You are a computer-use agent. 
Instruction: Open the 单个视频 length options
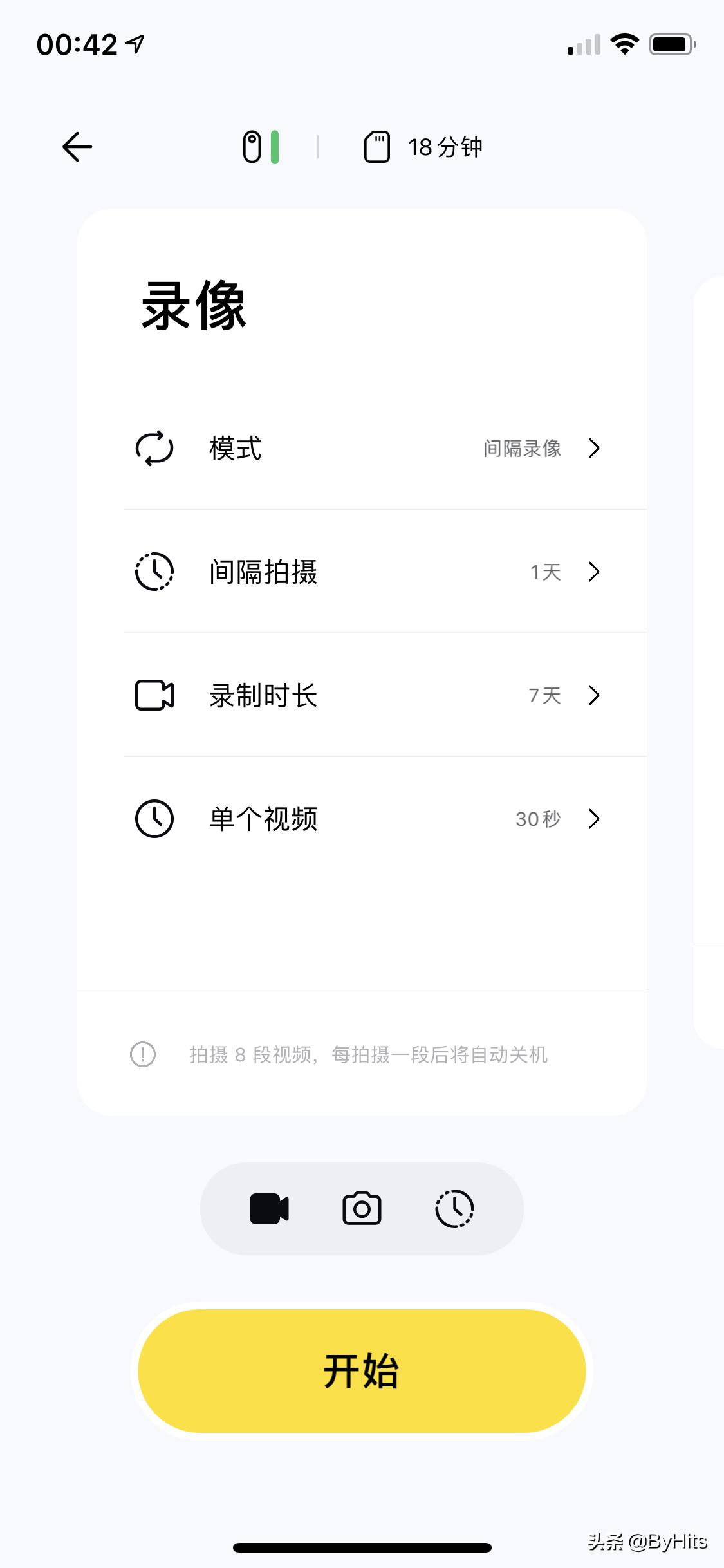coord(593,818)
